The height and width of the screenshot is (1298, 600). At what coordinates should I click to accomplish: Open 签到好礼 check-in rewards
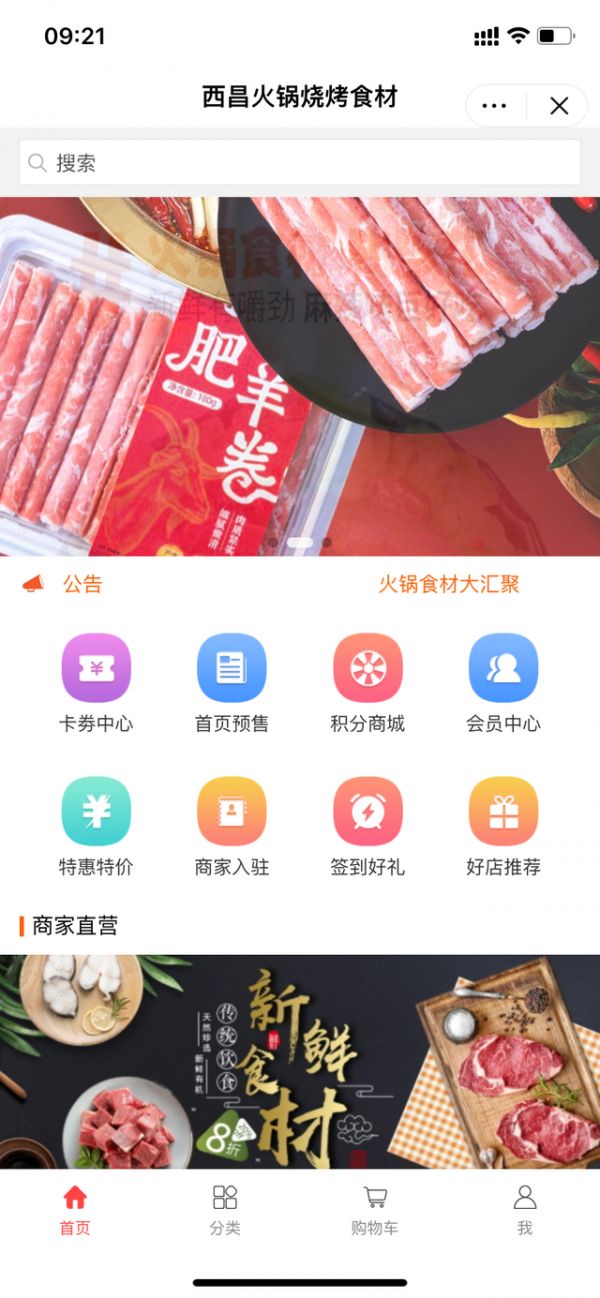point(367,826)
